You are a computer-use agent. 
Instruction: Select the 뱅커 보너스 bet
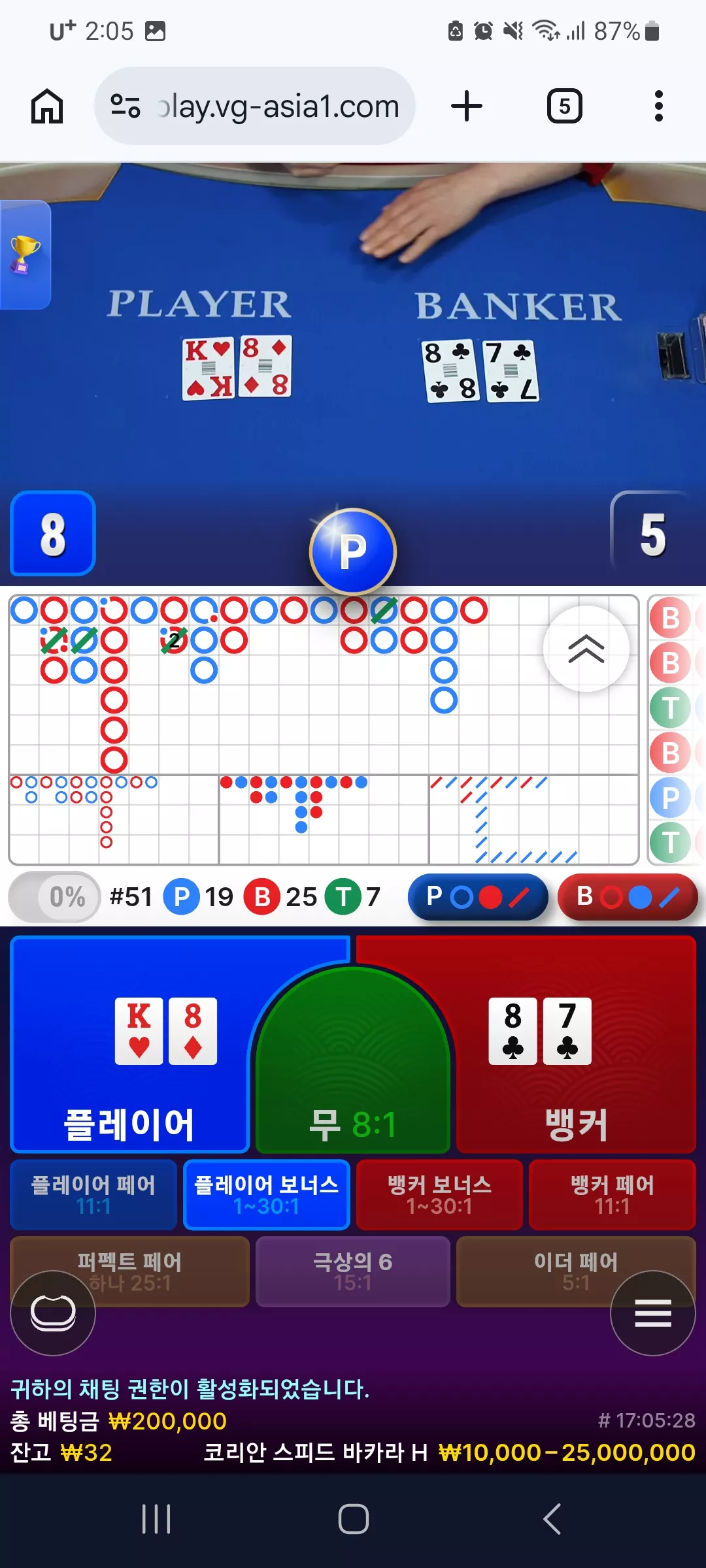tap(439, 1195)
